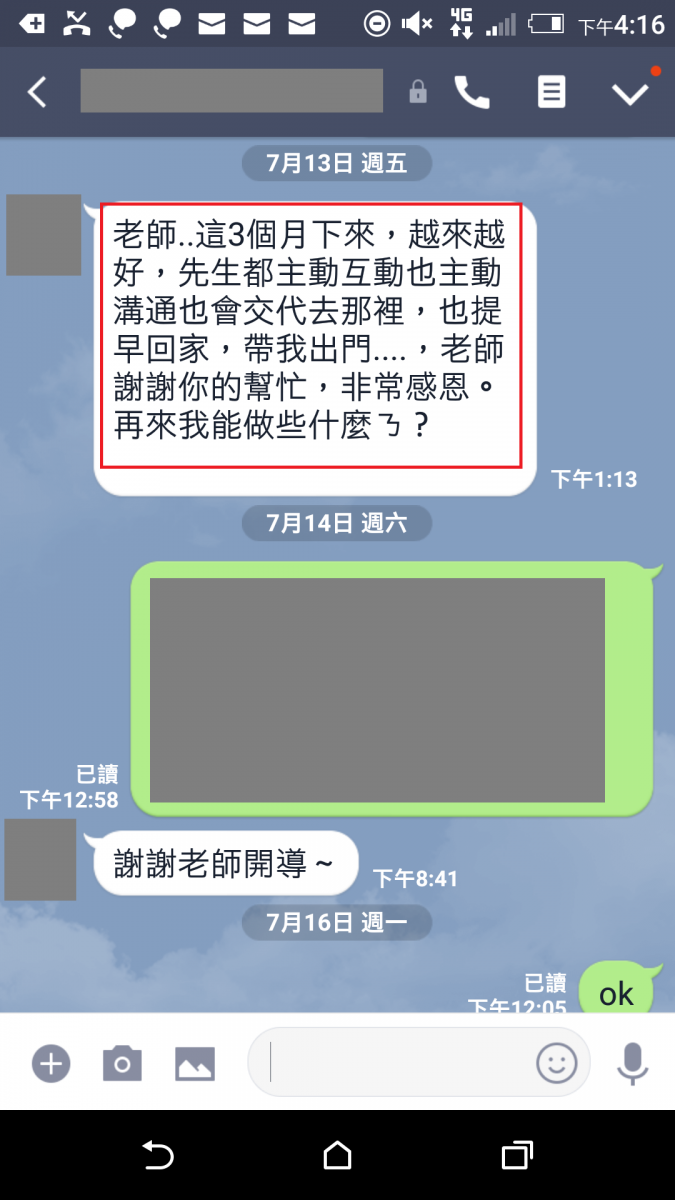Start a voice call
The width and height of the screenshot is (675, 1200).
(472, 93)
